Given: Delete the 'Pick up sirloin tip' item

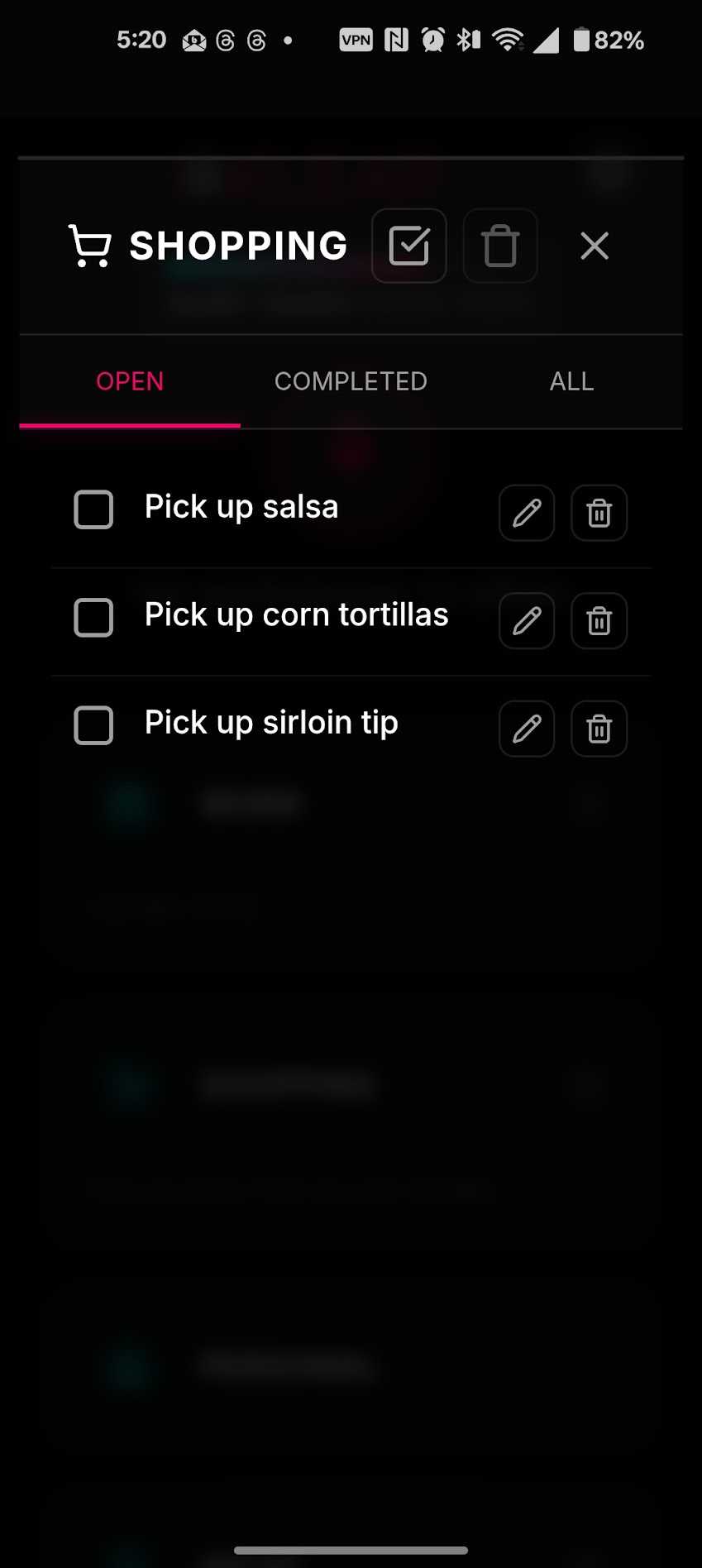Looking at the screenshot, I should click(x=599, y=729).
